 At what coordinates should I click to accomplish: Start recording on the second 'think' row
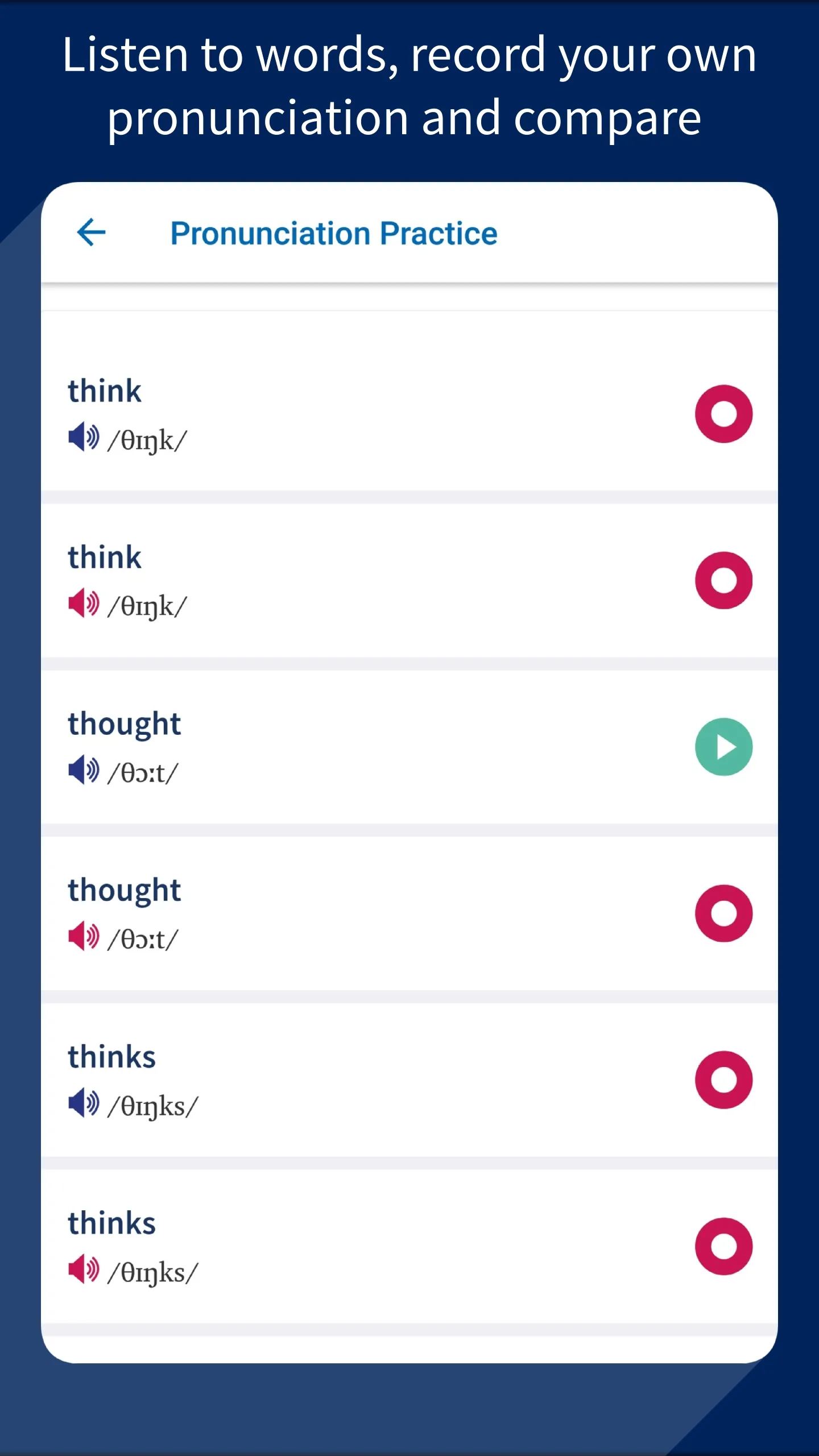click(x=723, y=580)
